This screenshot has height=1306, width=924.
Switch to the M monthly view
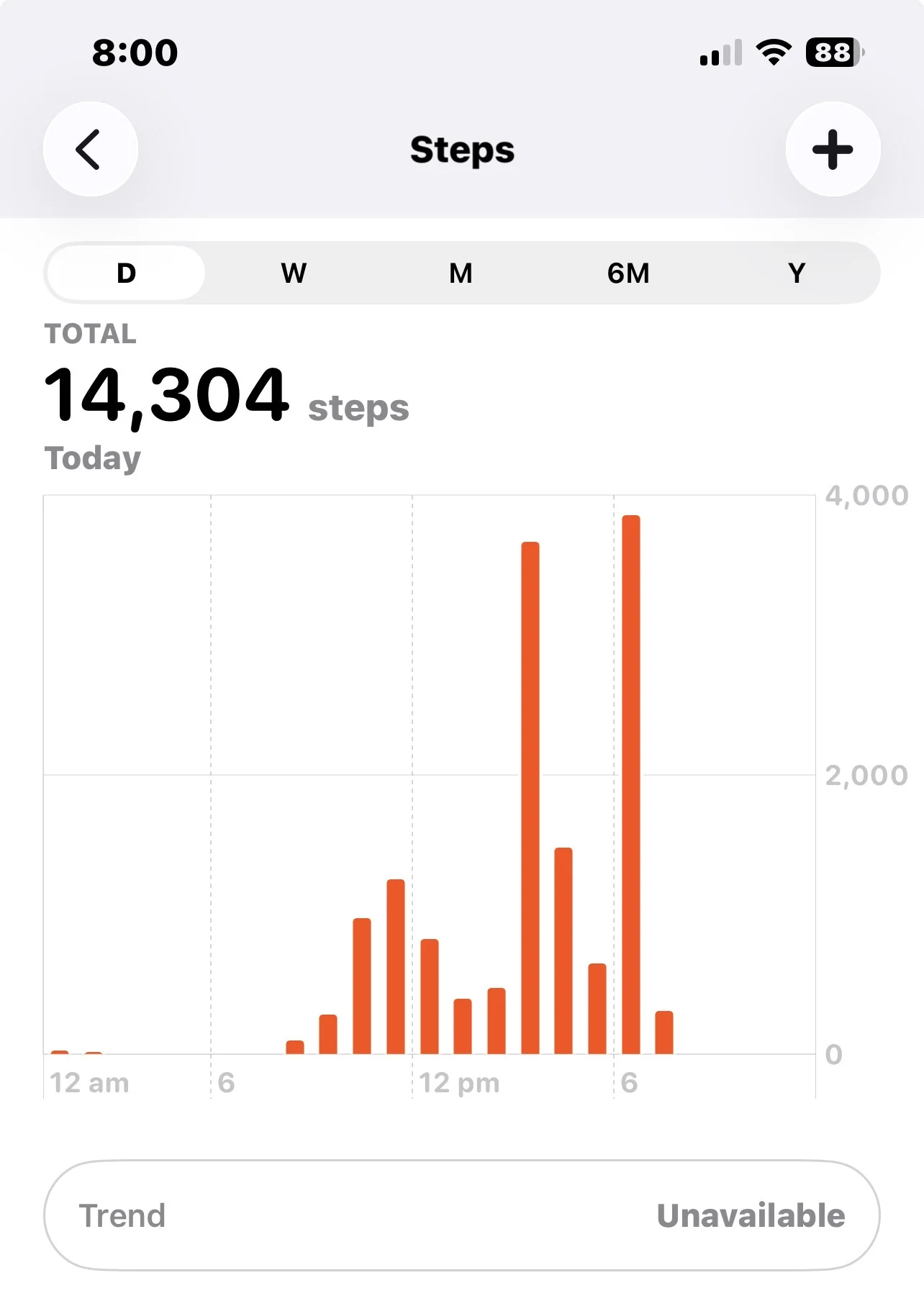pyautogui.click(x=461, y=273)
